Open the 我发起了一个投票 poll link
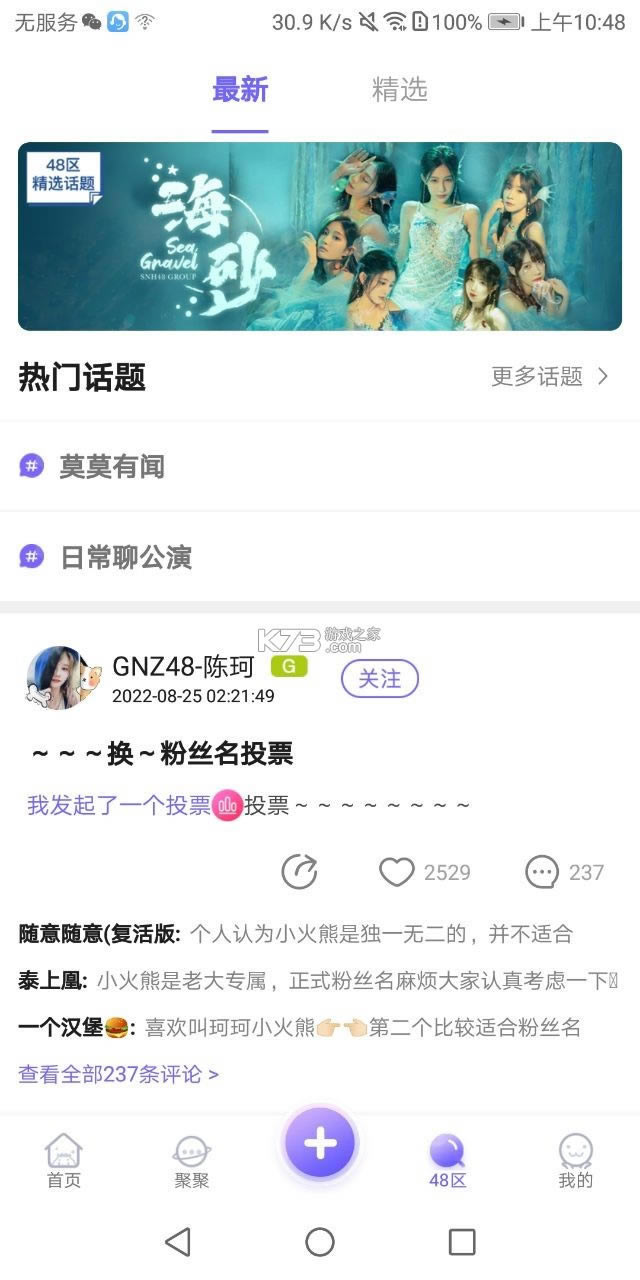 click(x=118, y=805)
